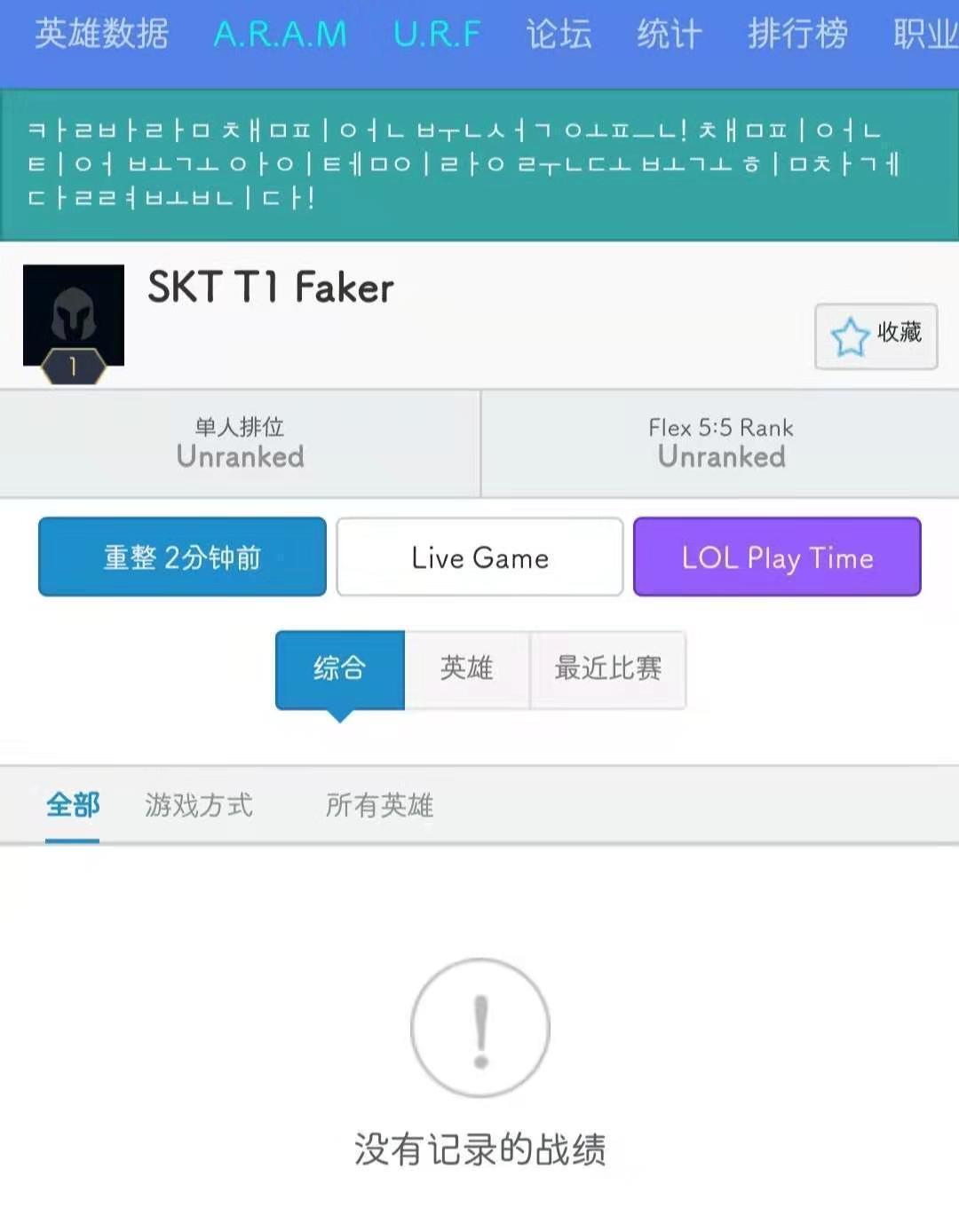Open the A.R.A.M section
The width and height of the screenshot is (959, 1232).
pyautogui.click(x=280, y=36)
